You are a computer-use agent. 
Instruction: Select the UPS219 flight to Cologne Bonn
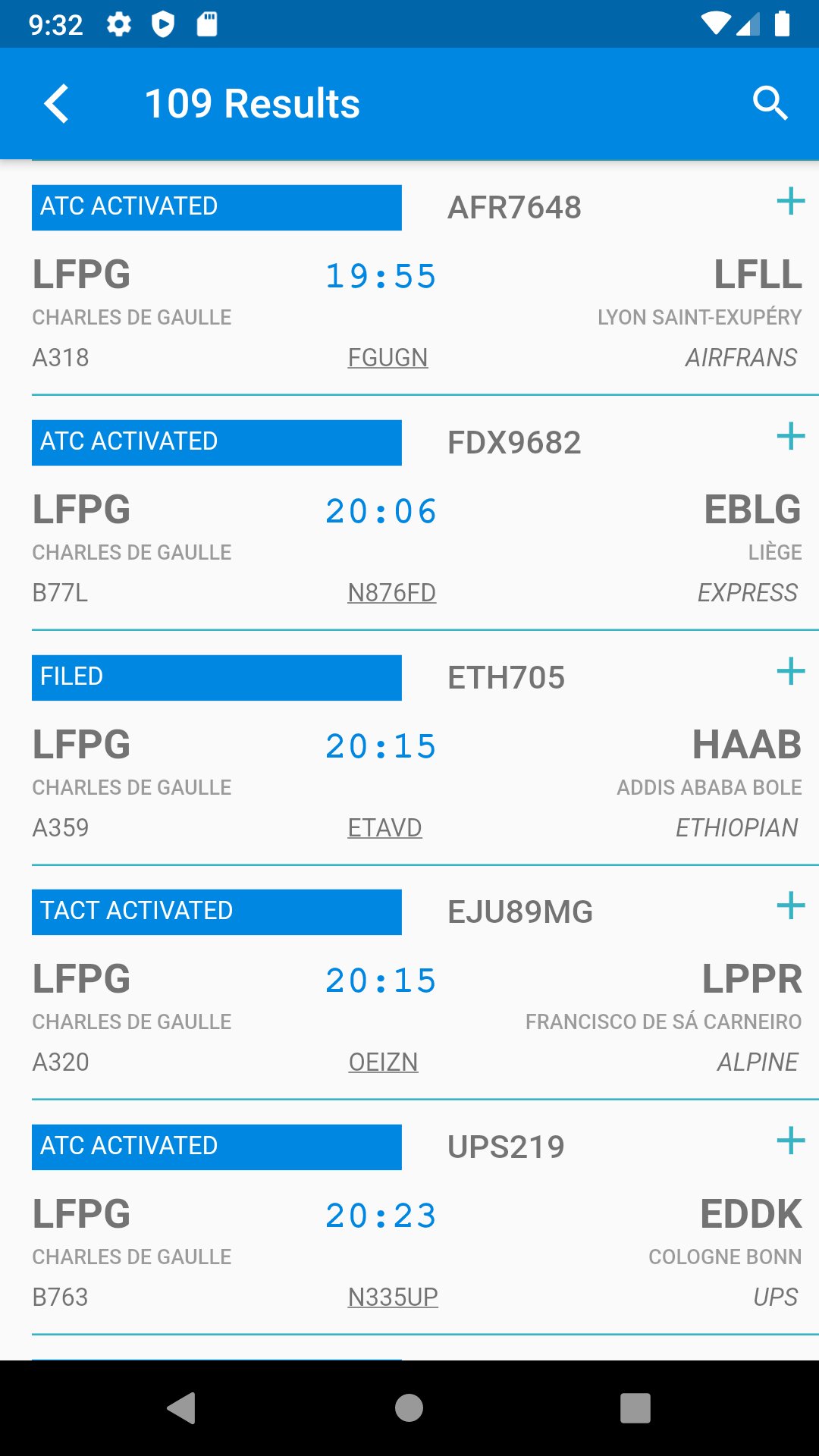pos(506,1147)
